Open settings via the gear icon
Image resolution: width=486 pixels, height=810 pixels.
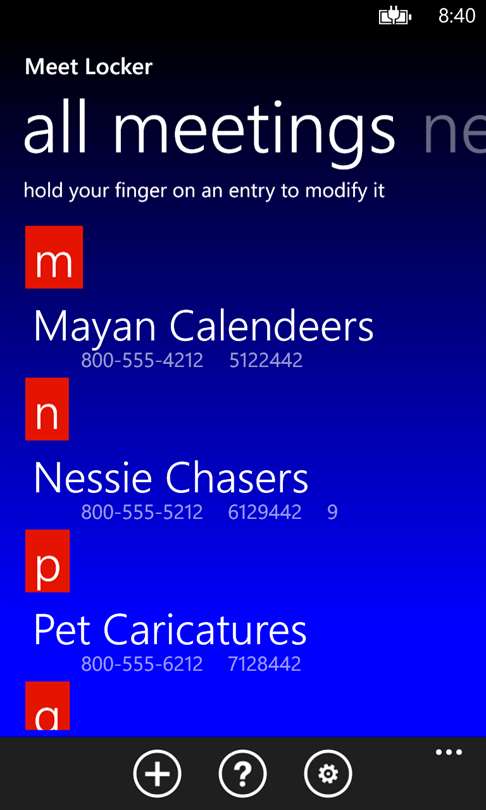(x=328, y=774)
